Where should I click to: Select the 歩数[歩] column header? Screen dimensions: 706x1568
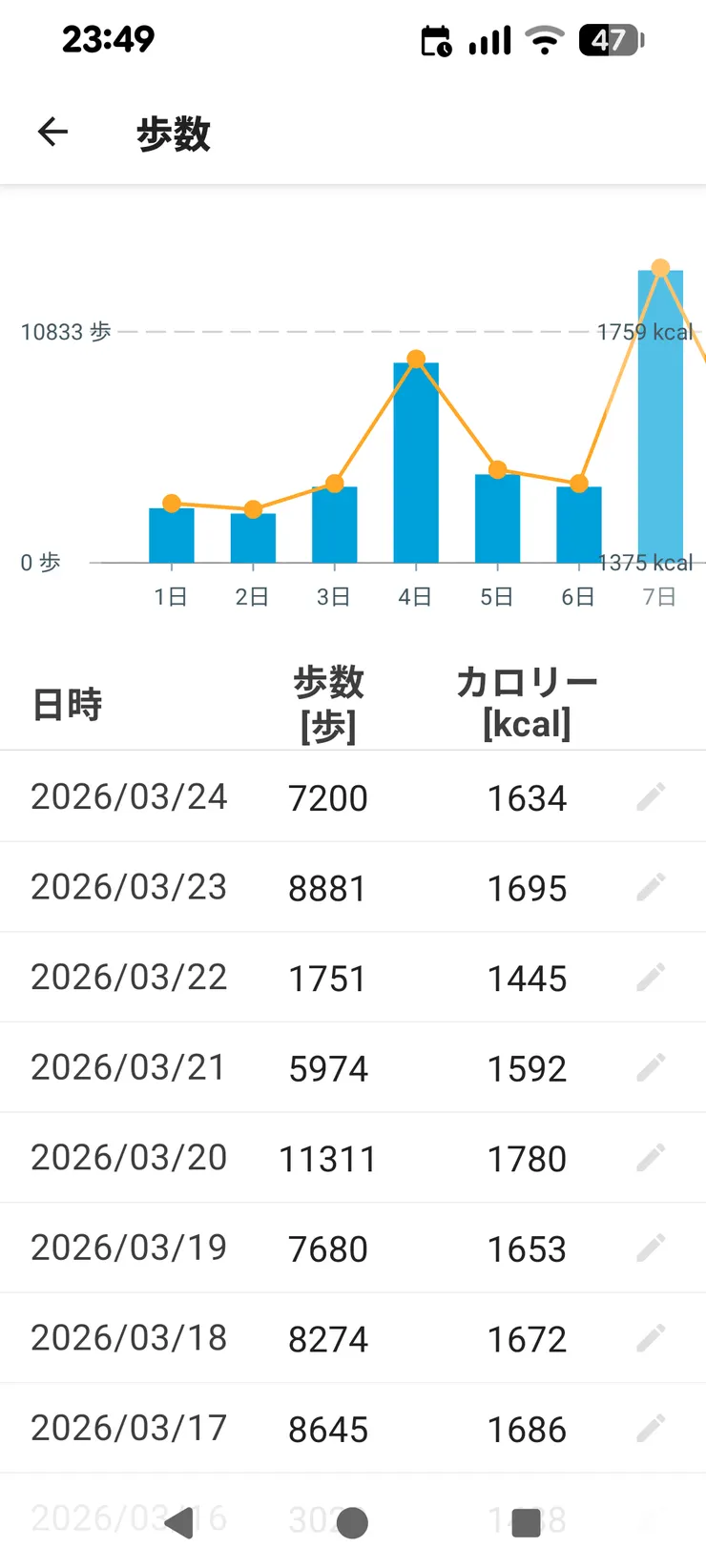[x=328, y=700]
